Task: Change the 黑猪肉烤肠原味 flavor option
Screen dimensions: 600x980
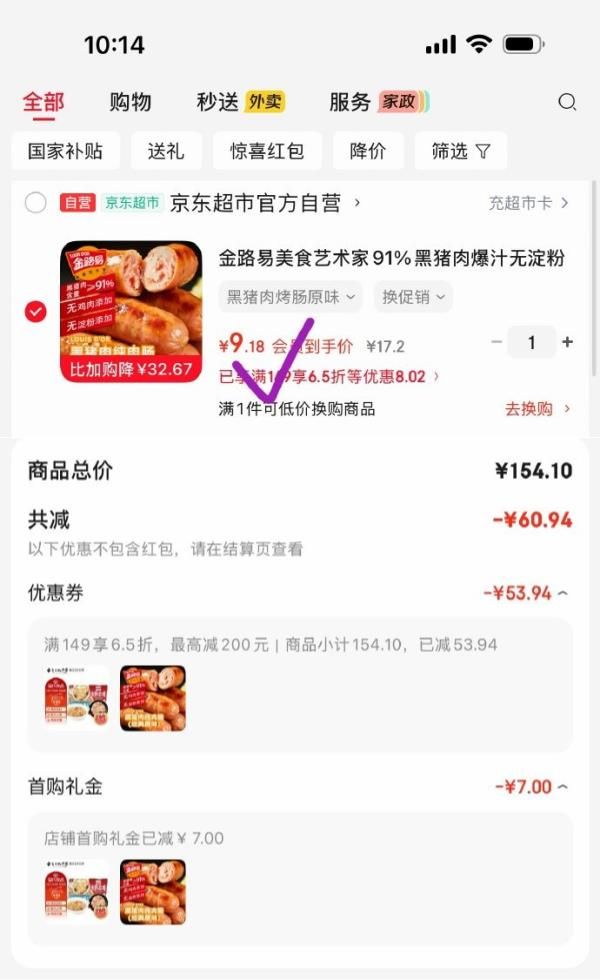Action: tap(291, 297)
